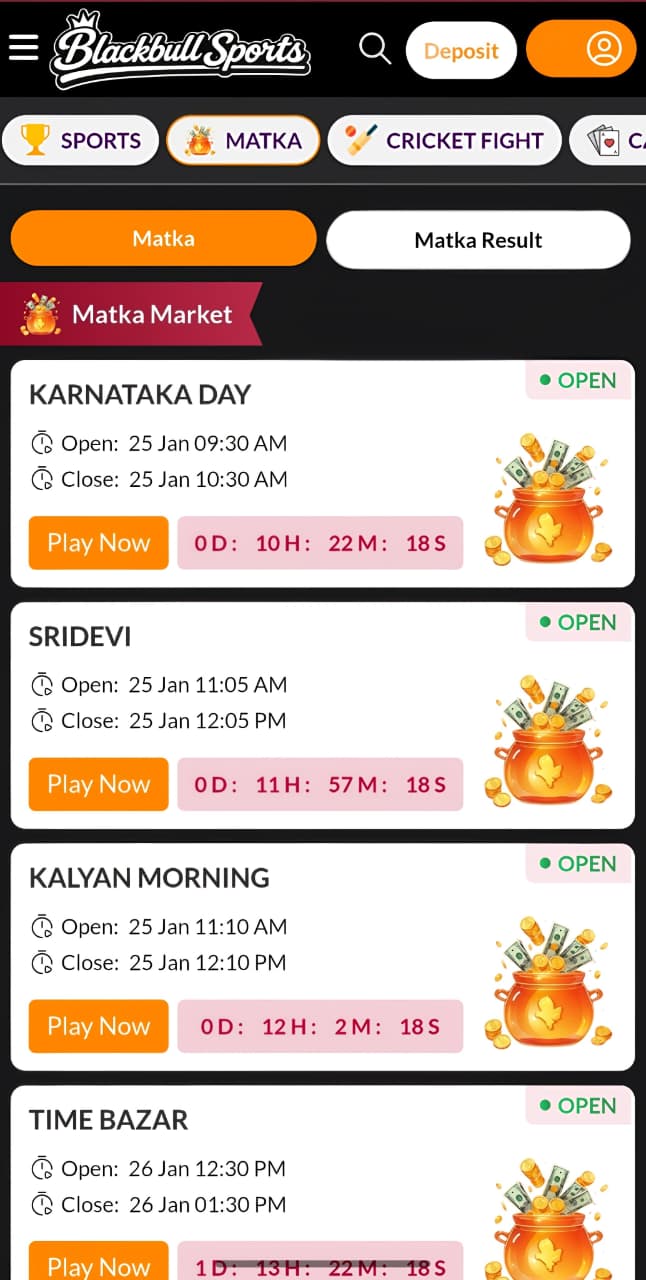Open the search icon
646x1280 pixels.
[x=375, y=48]
